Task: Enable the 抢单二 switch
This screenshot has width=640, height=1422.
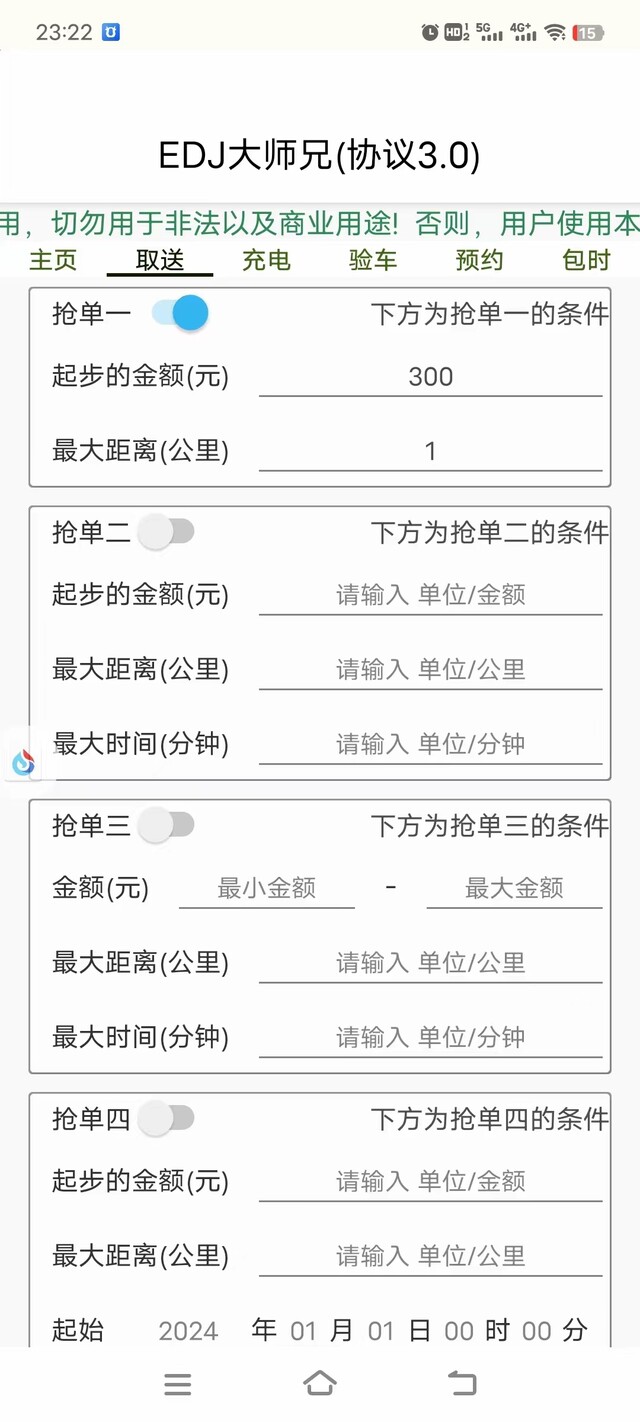Action: [x=166, y=532]
